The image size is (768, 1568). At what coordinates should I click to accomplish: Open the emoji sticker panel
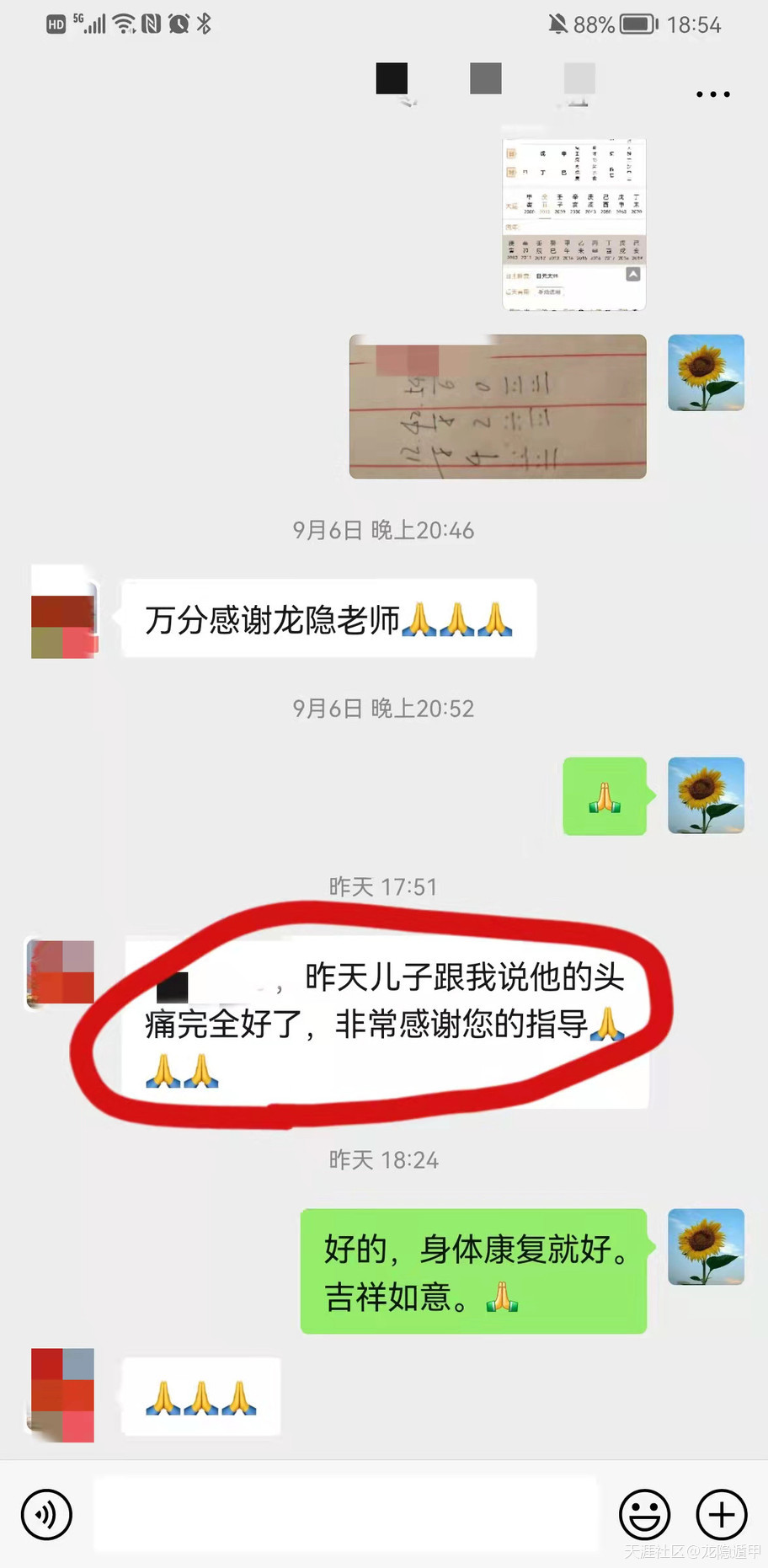644,1515
